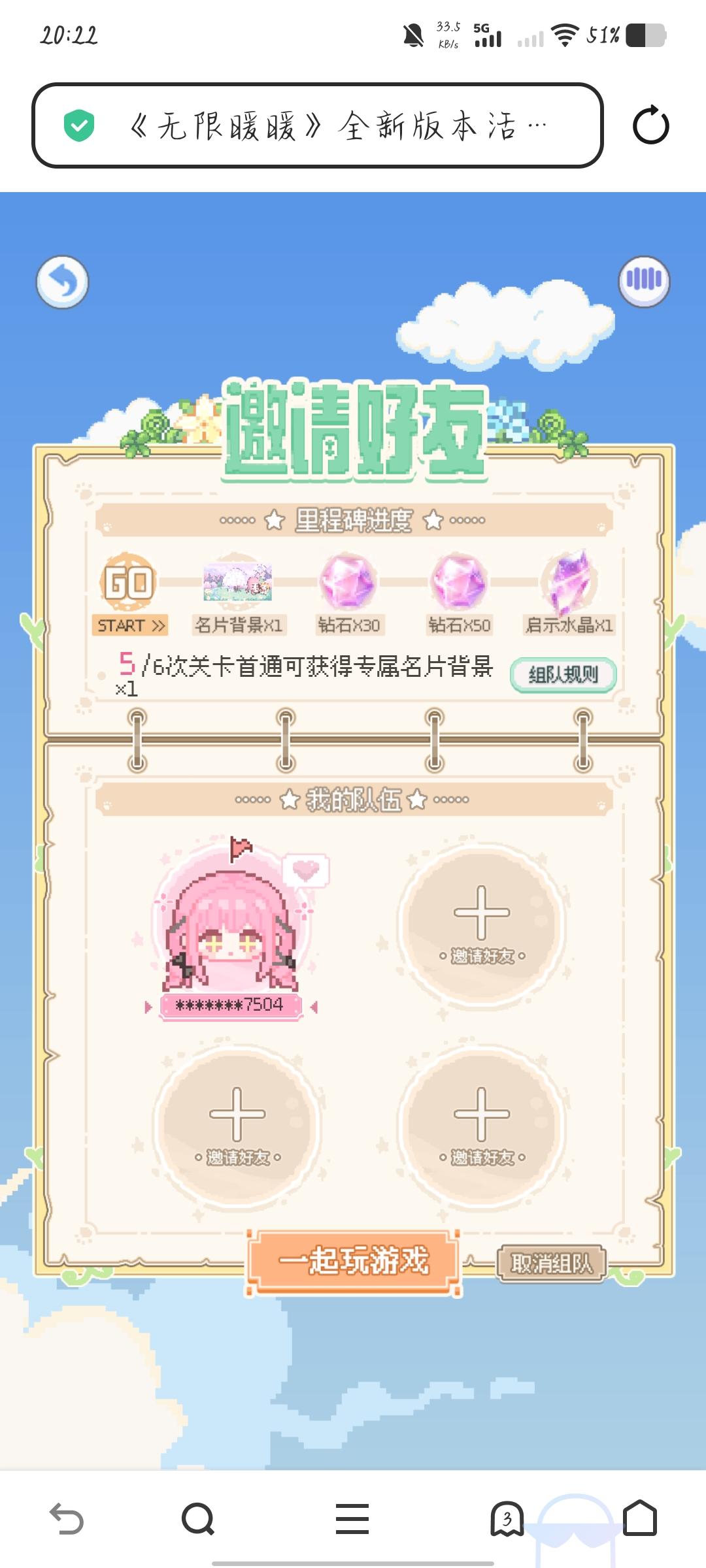This screenshot has height=1568, width=706.
Task: Open the browser search icon
Action: pyautogui.click(x=198, y=1518)
